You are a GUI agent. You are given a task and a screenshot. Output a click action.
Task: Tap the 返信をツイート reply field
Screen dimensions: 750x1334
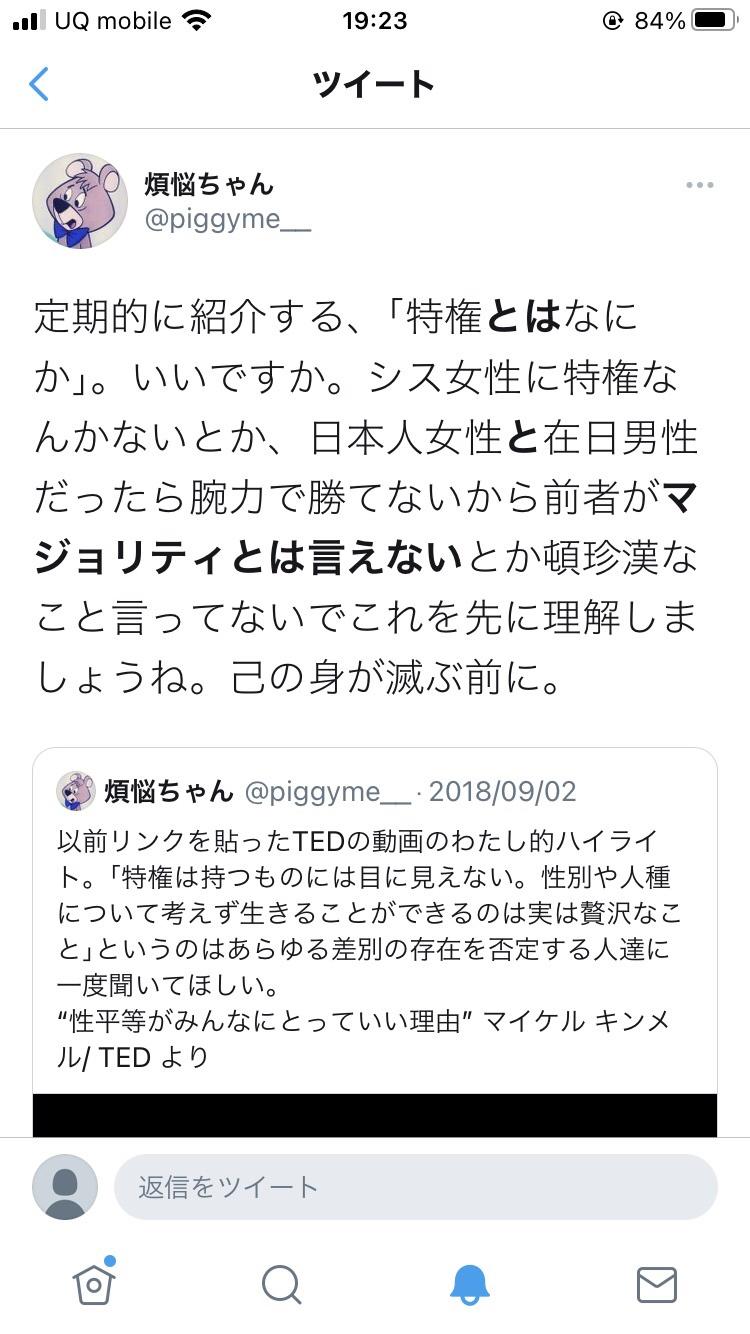coord(416,1187)
